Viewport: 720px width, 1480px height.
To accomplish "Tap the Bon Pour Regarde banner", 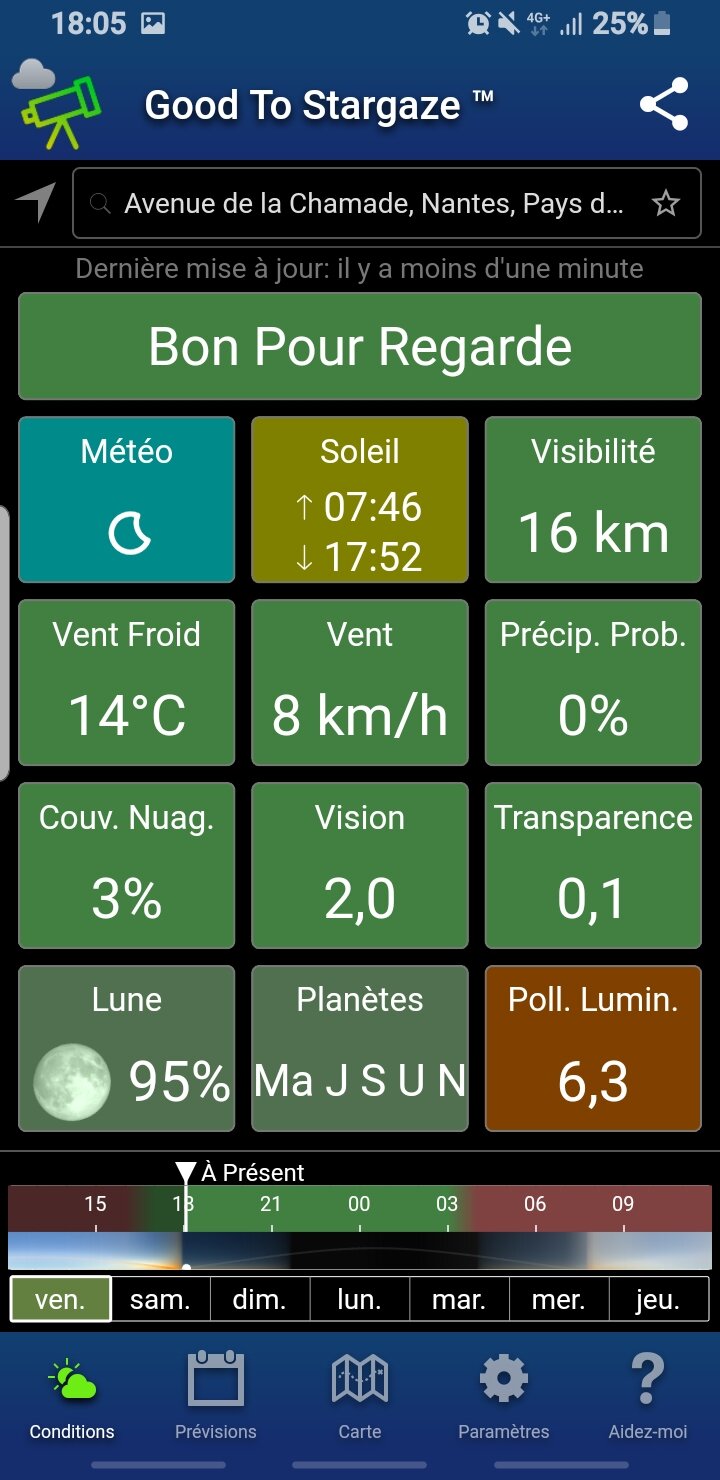I will click(x=360, y=346).
